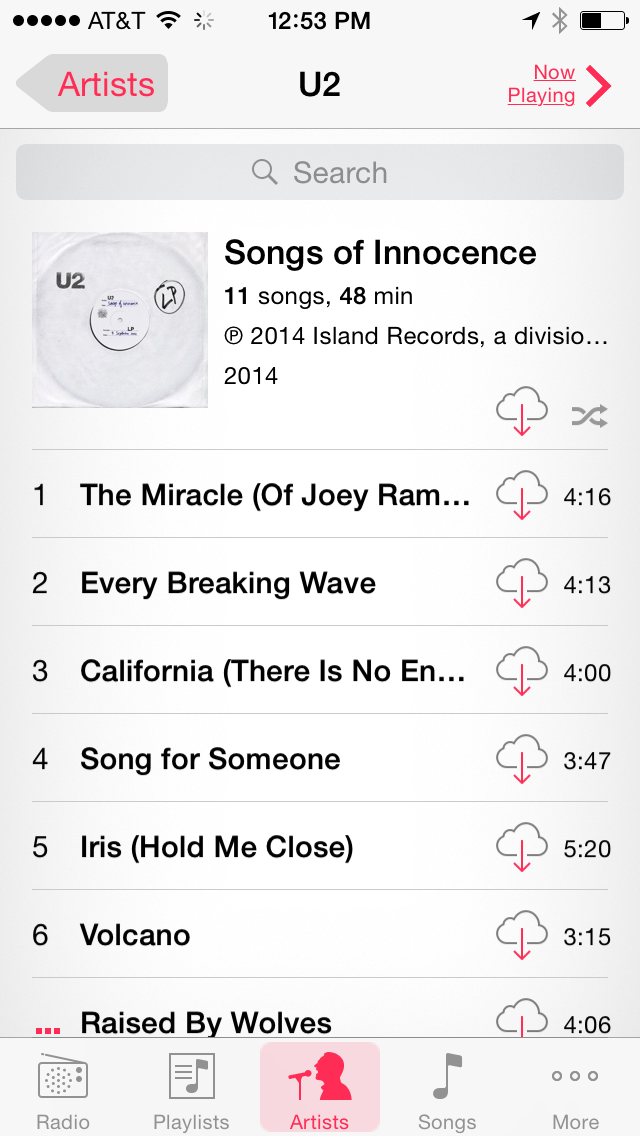
Task: Download the track California from iCloud
Action: (521, 671)
